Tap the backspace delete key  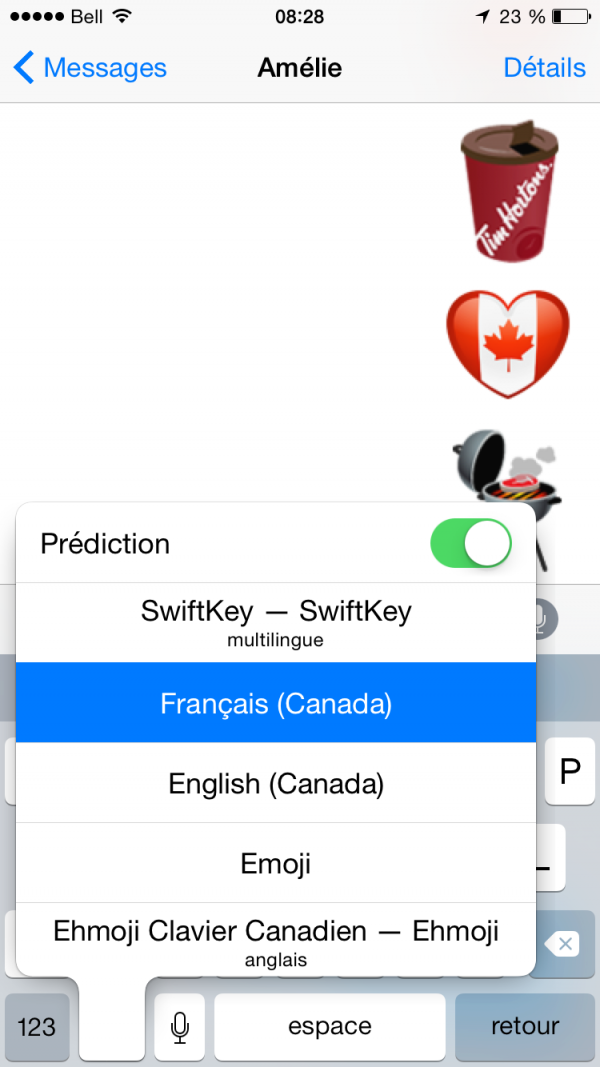[565, 944]
